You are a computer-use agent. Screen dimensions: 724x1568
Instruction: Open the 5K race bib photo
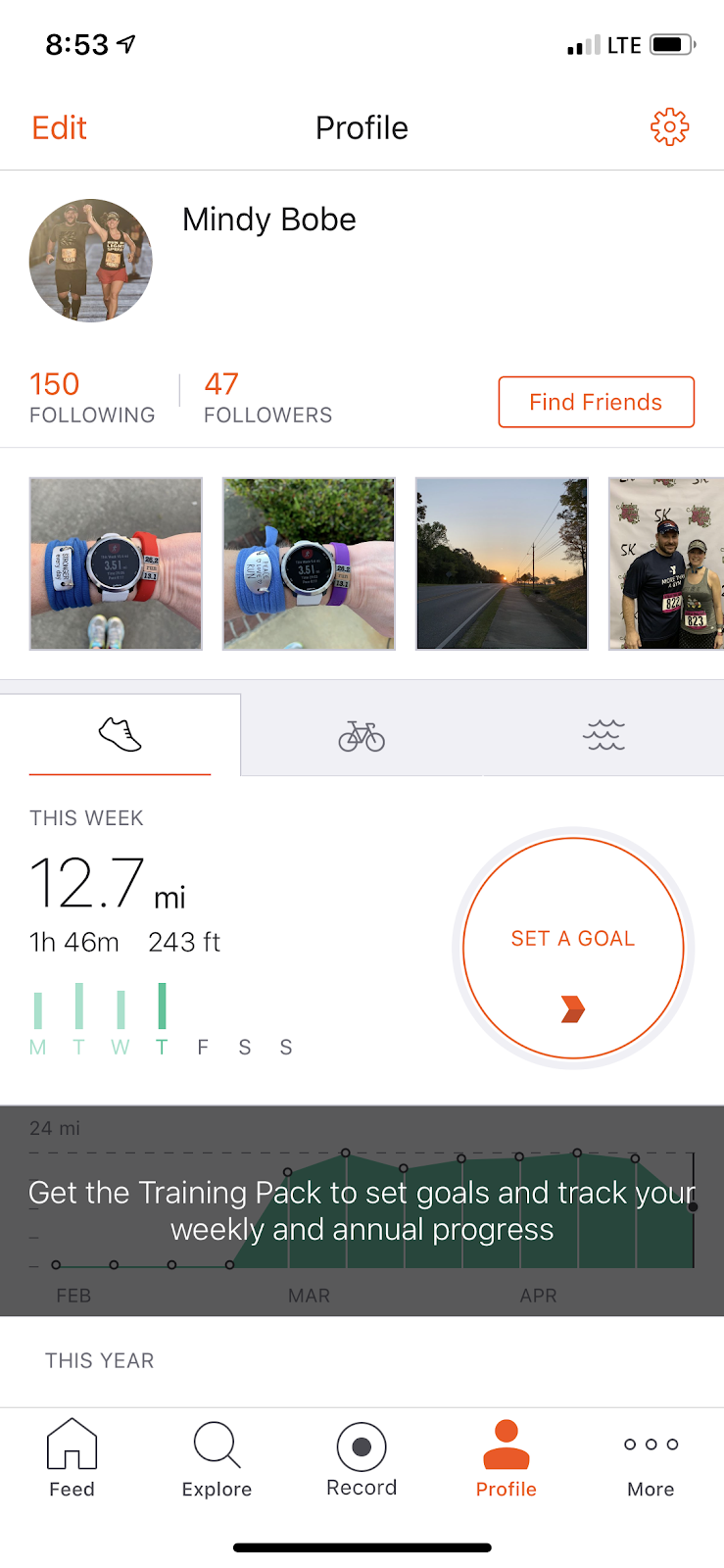666,563
